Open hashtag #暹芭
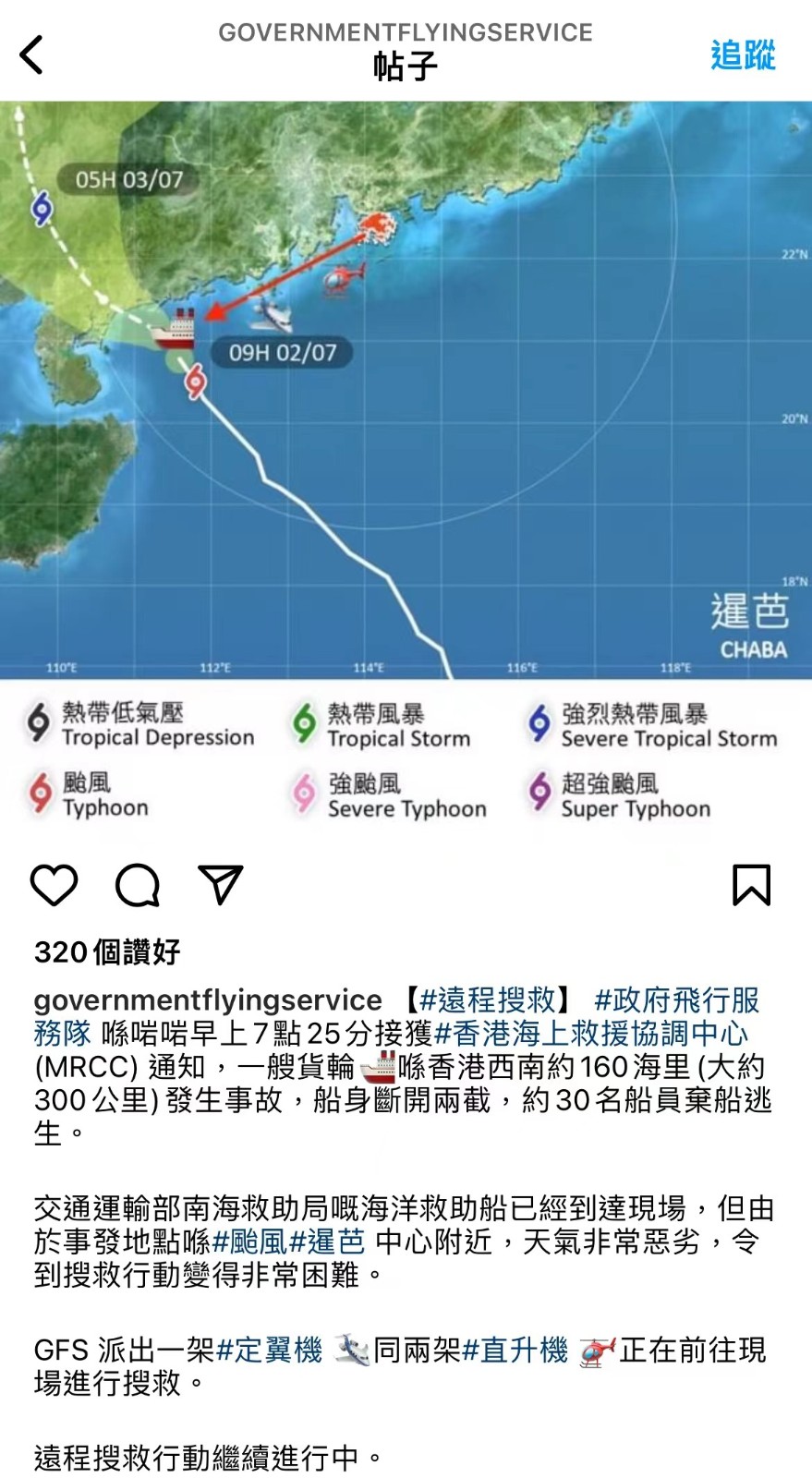 [328, 1242]
